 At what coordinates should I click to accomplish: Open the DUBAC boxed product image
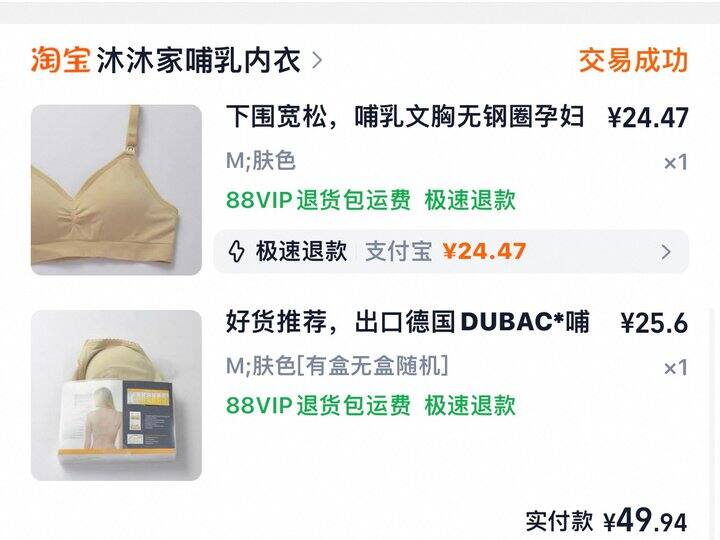[x=116, y=396]
